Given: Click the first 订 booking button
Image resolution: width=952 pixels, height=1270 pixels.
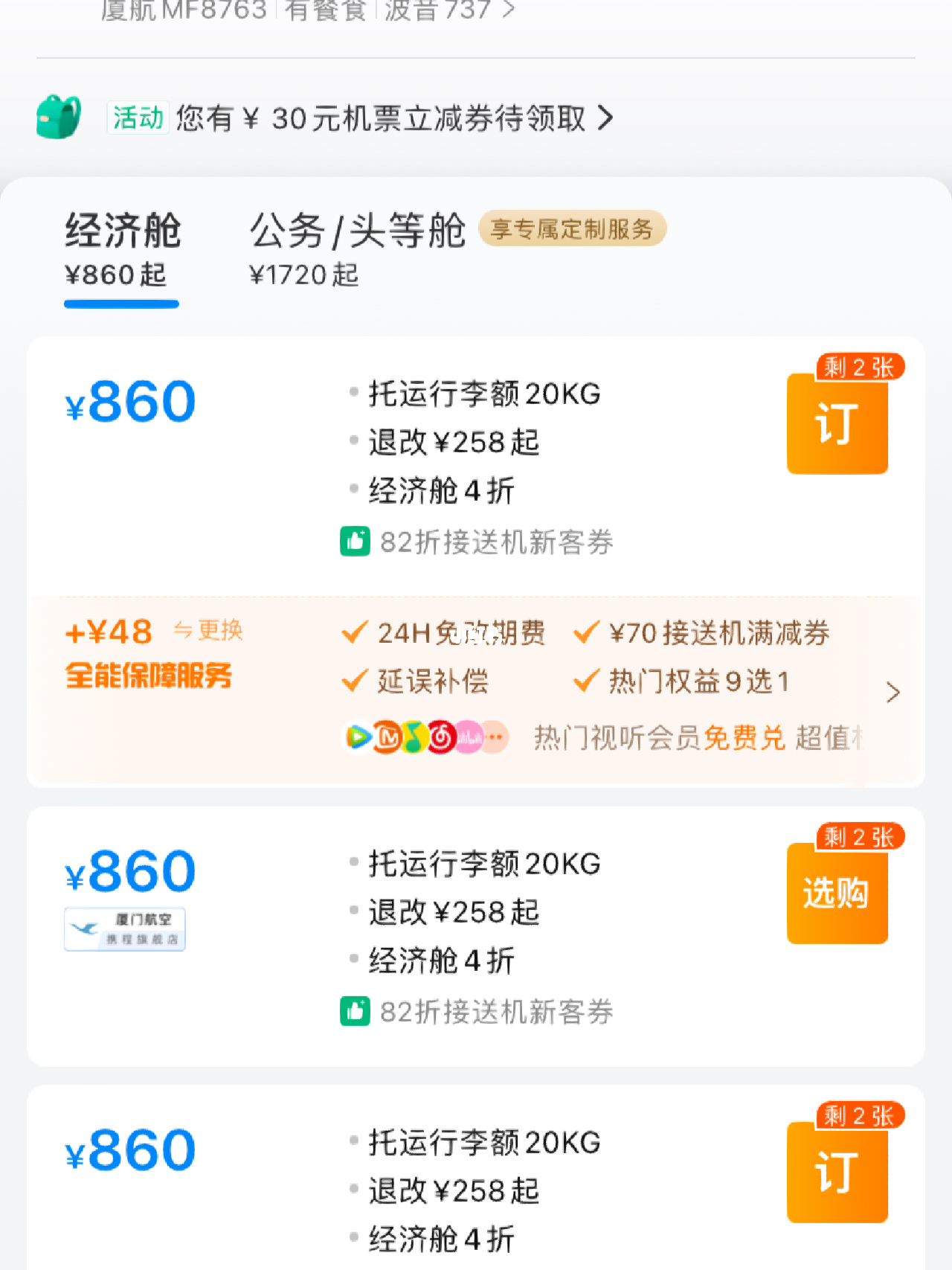Looking at the screenshot, I should (837, 423).
